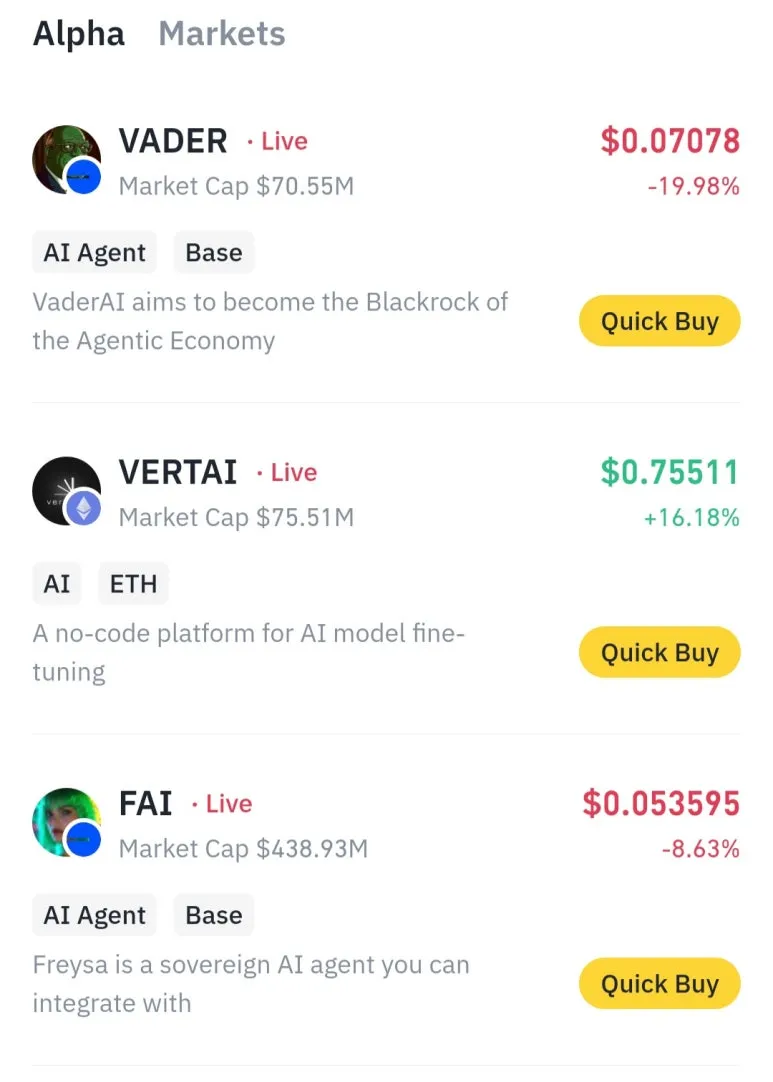Open the VERTAI token details

click(x=178, y=473)
